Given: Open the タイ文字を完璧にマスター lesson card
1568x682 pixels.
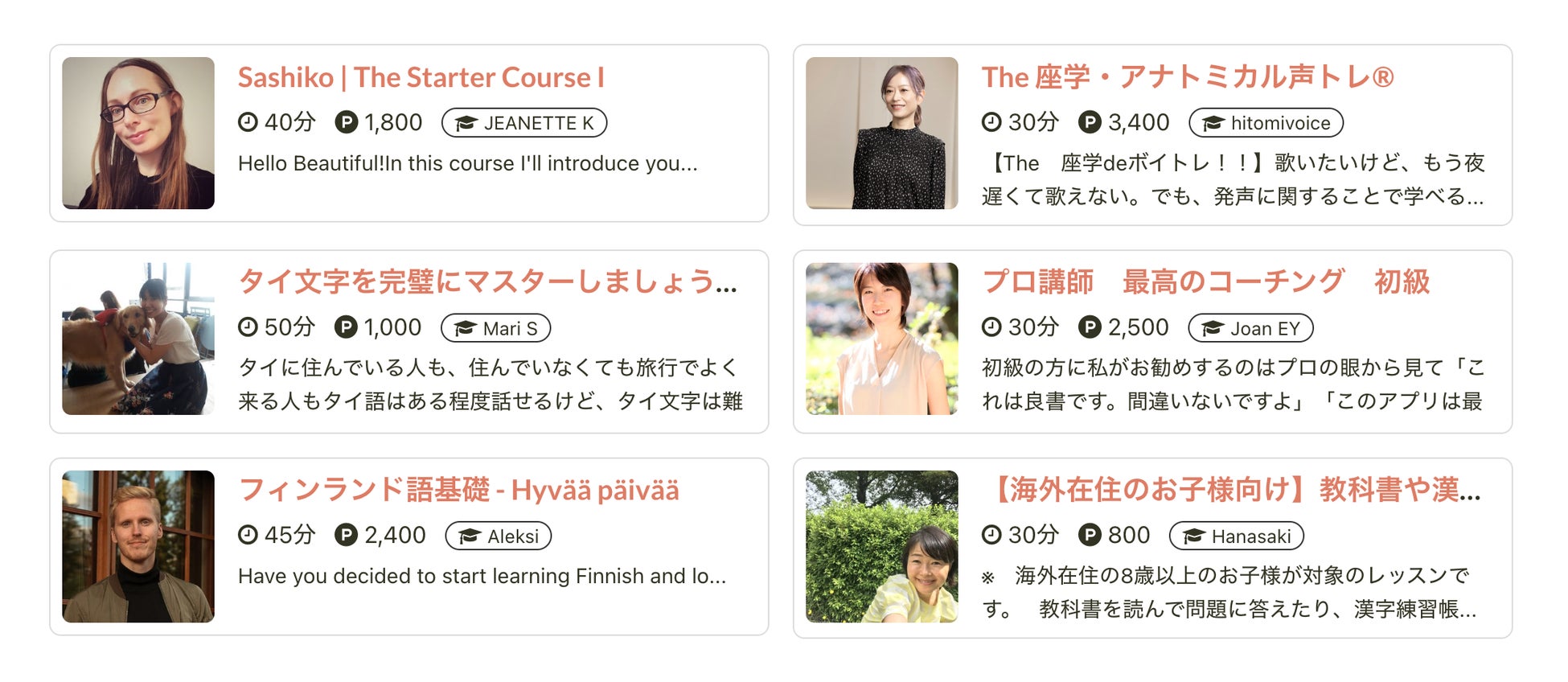Looking at the screenshot, I should (x=487, y=282).
